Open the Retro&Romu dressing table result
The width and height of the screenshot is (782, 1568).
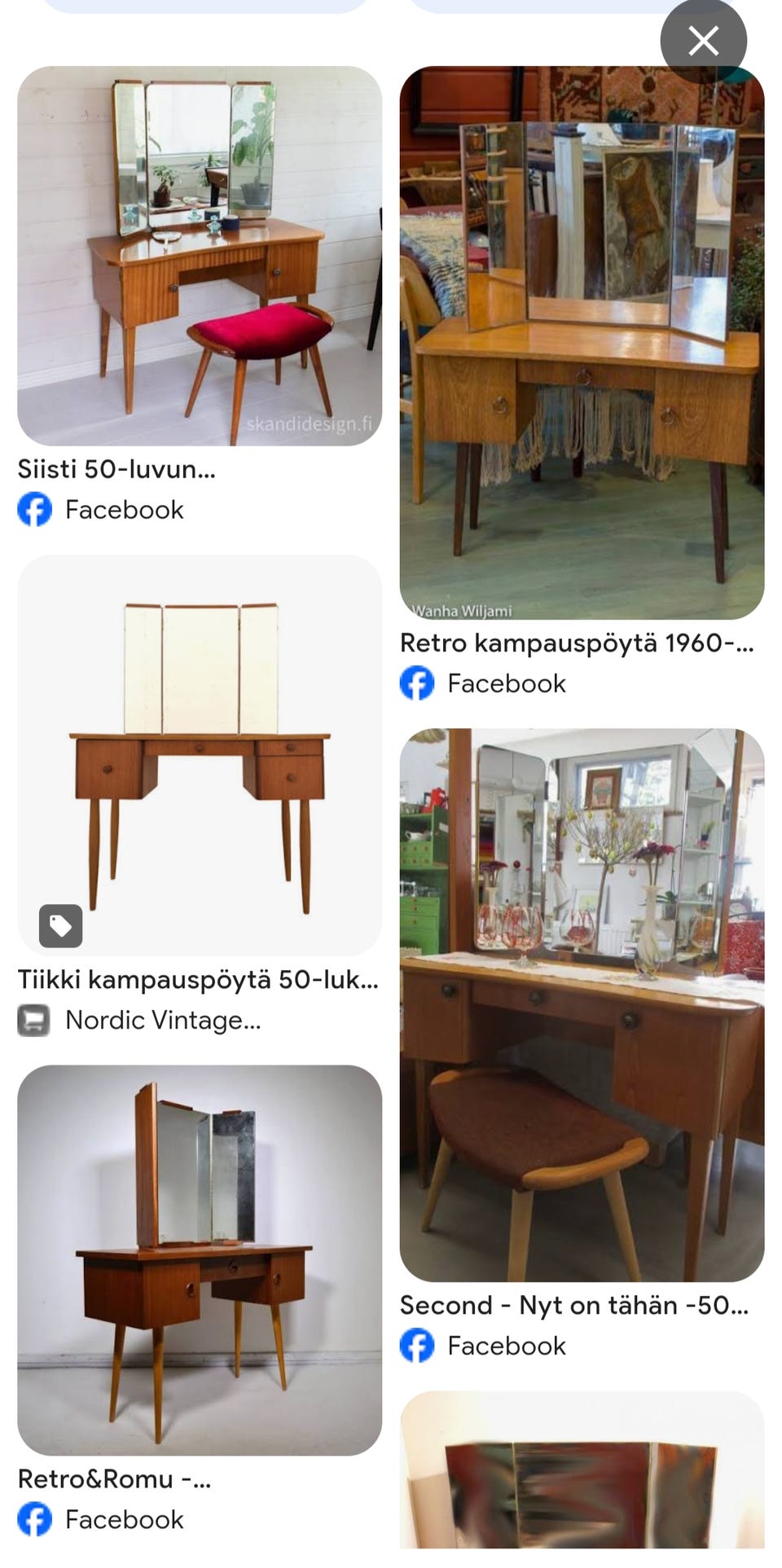[x=200, y=1260]
